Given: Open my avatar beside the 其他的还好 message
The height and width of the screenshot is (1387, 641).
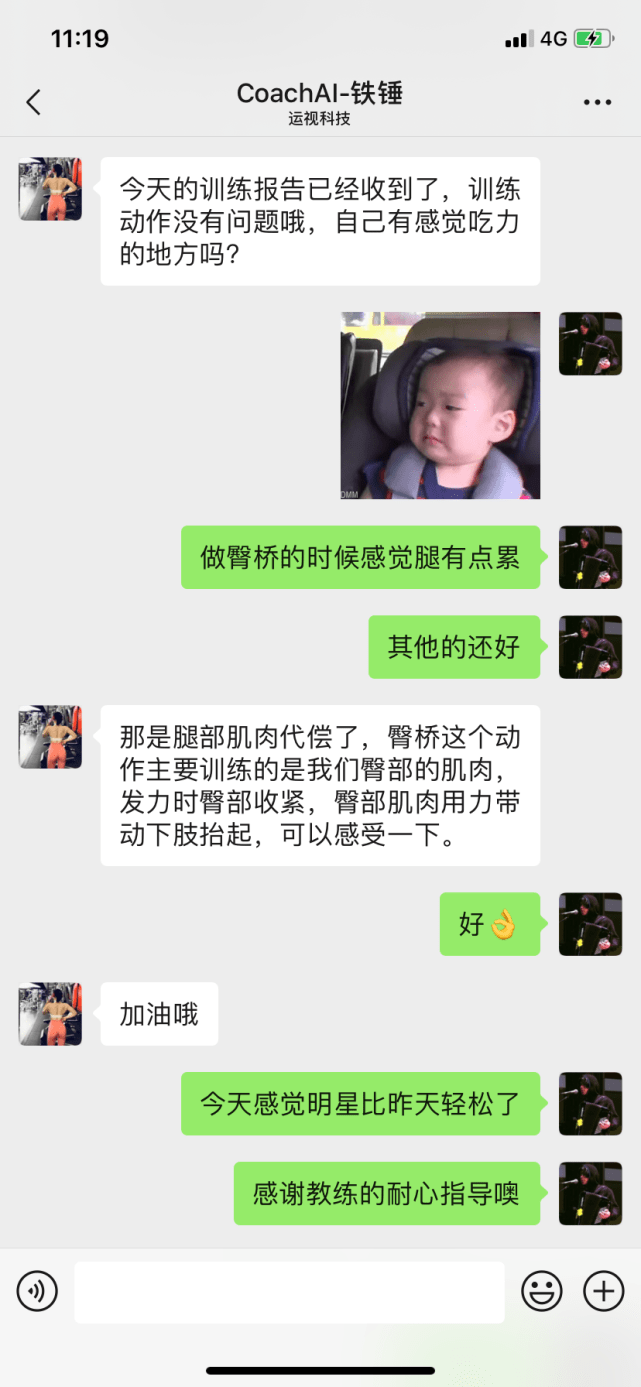Looking at the screenshot, I should 590,647.
